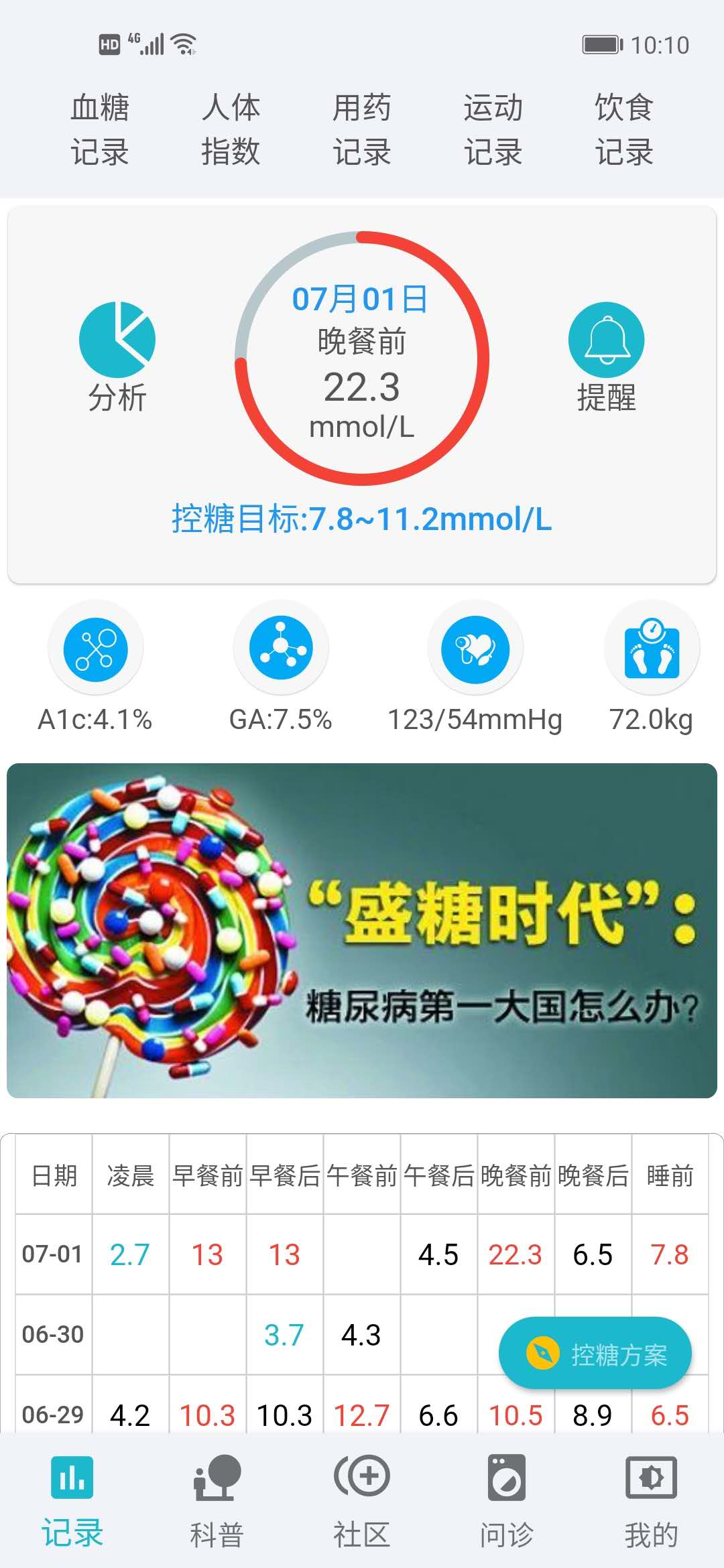Open 饮食记录

624,129
